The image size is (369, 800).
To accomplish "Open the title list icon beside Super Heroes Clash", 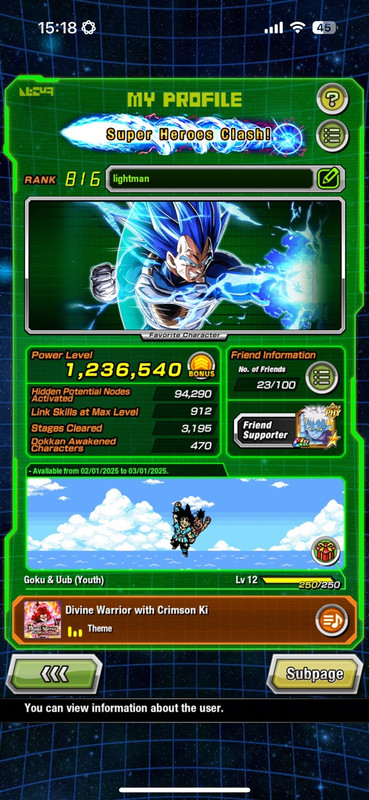I will tap(332, 136).
